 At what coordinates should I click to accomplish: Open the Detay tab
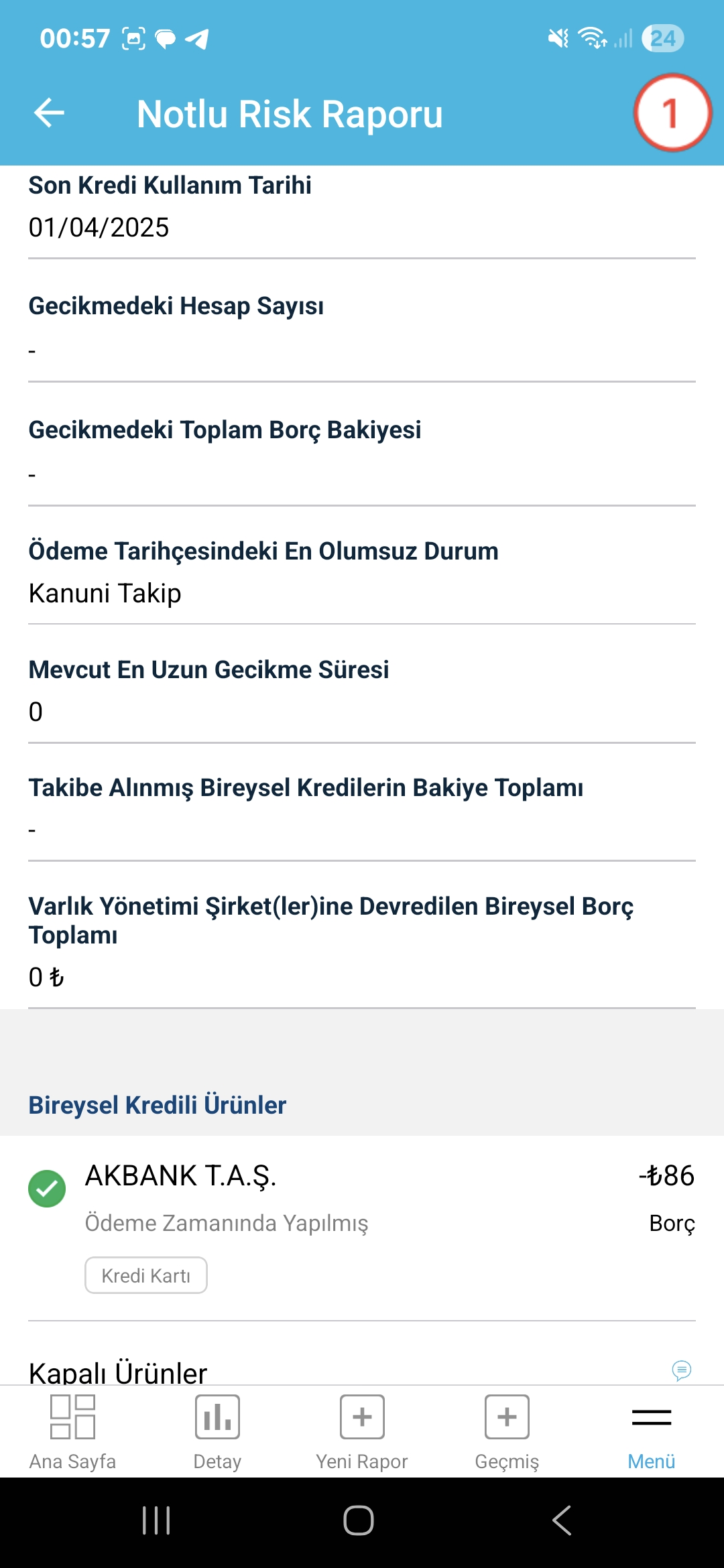[x=217, y=1432]
